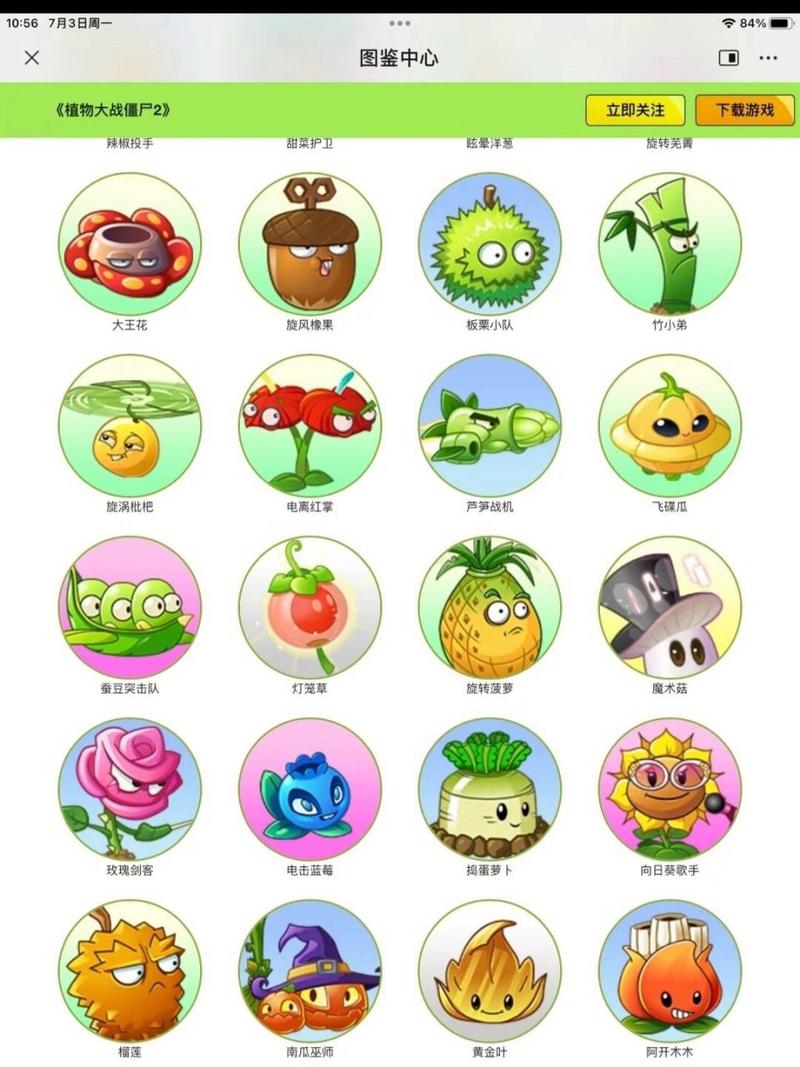Select the 飞碟瓜 plant
The width and height of the screenshot is (800, 1067).
(670, 425)
